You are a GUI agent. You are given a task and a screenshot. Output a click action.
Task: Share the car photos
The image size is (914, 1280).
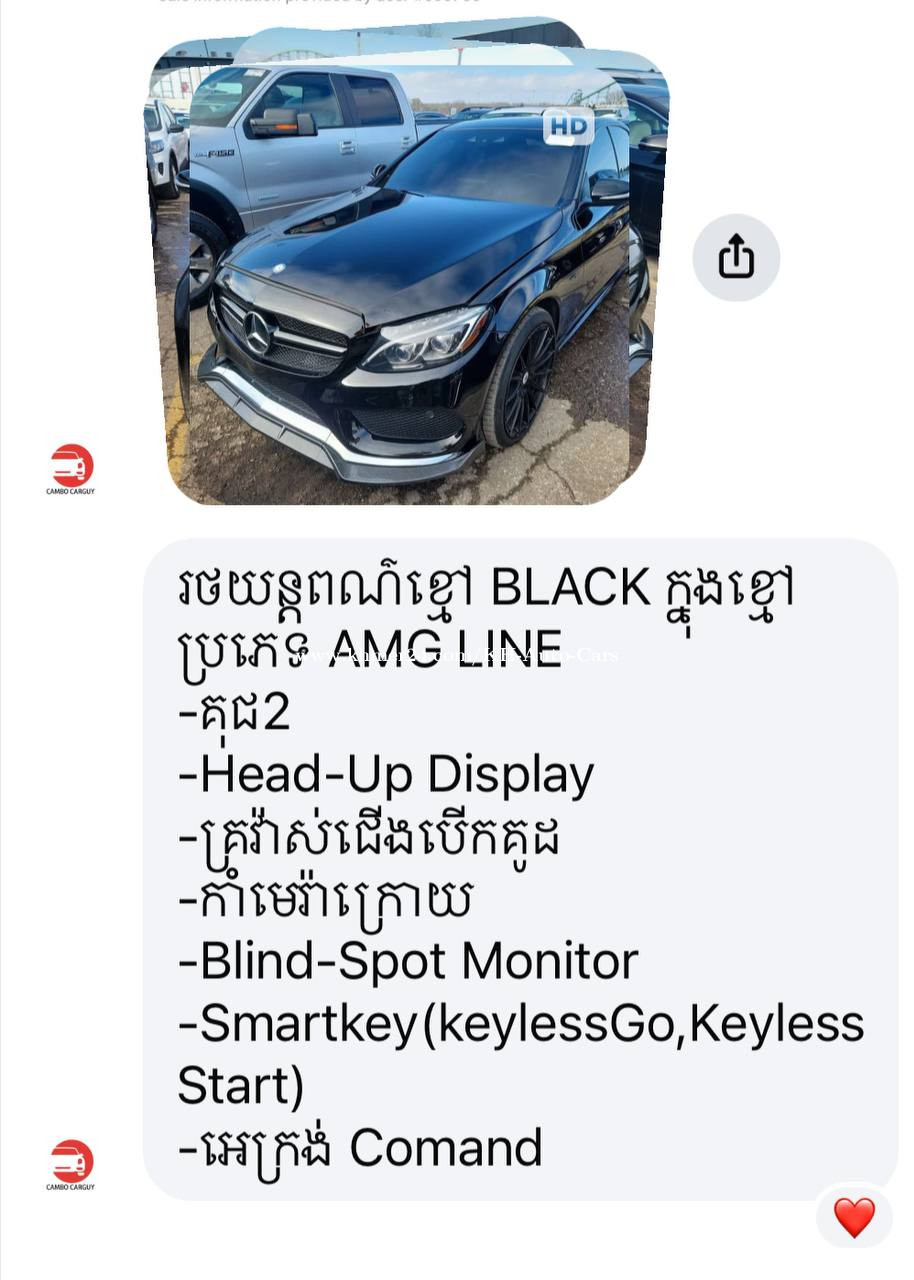[x=736, y=257]
